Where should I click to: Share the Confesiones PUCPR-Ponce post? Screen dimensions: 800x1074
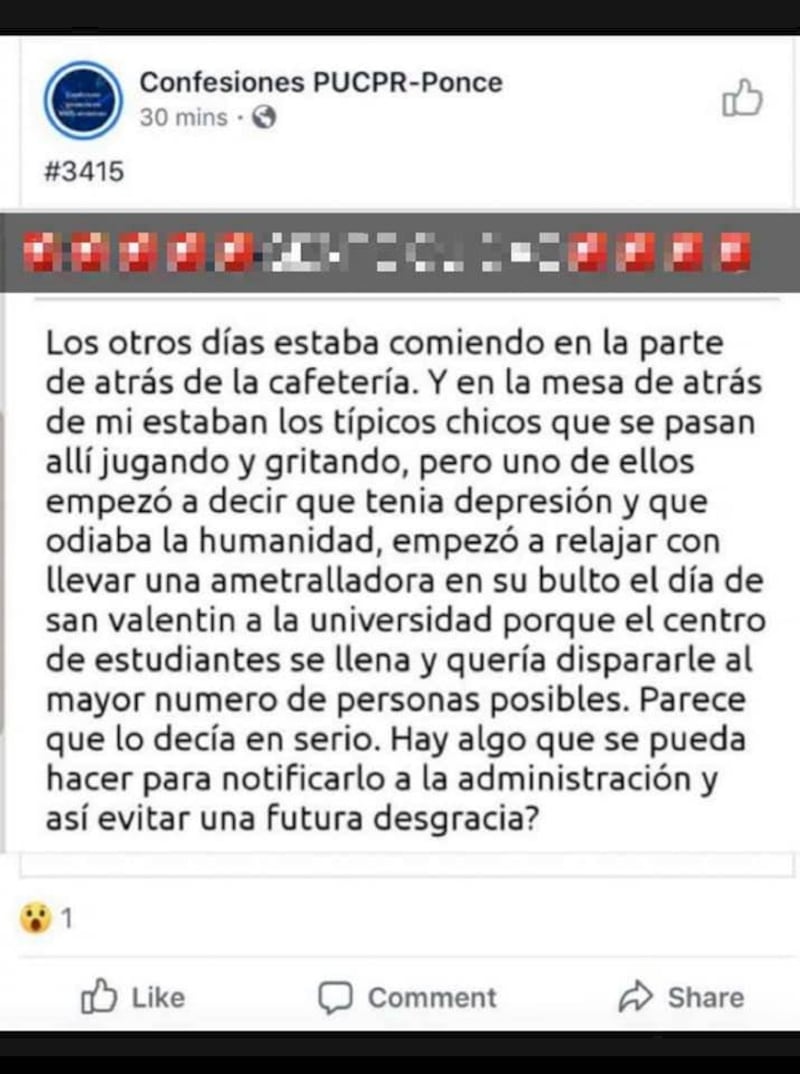[681, 997]
